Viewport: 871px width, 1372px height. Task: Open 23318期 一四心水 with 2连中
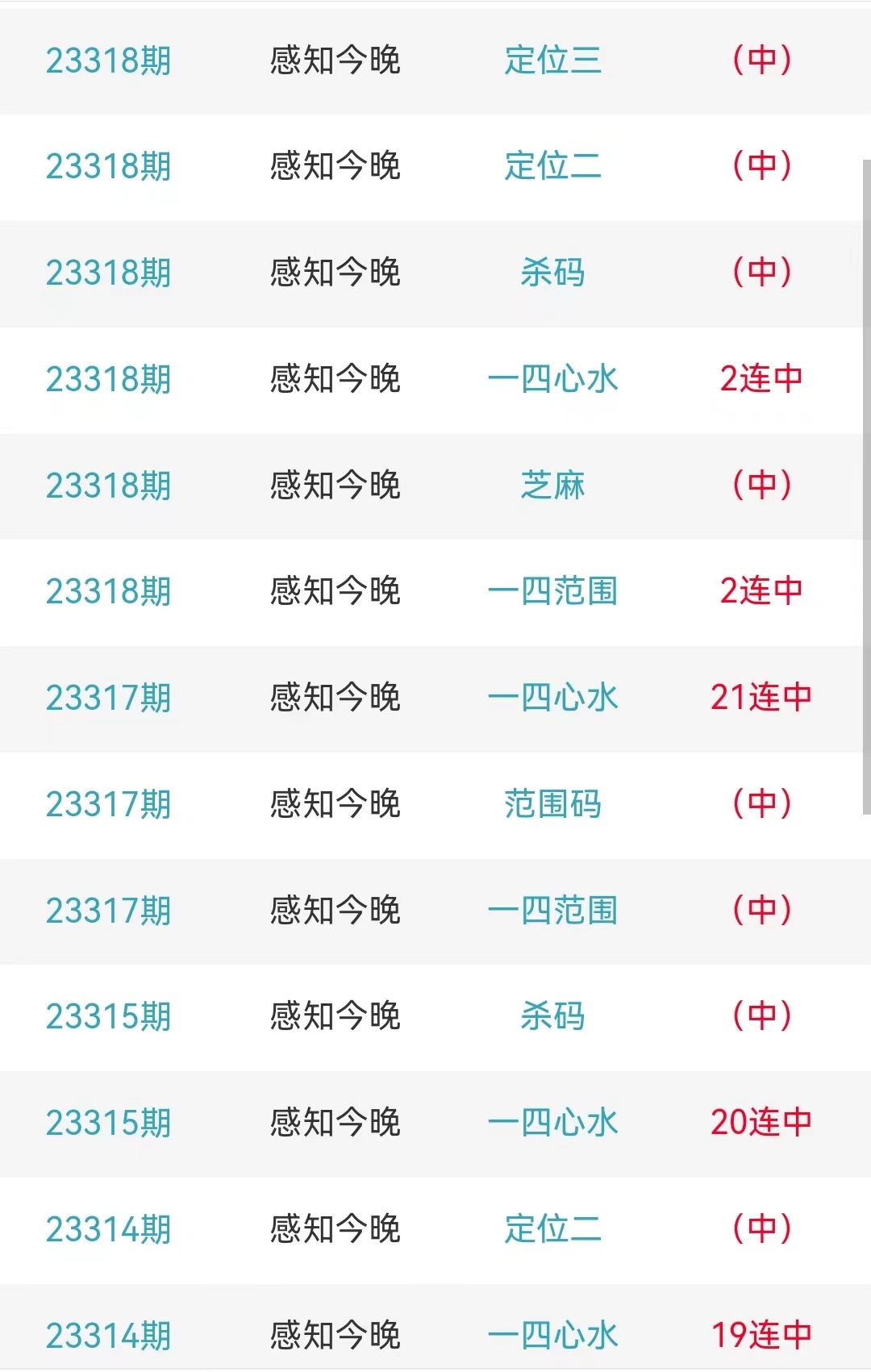click(552, 379)
